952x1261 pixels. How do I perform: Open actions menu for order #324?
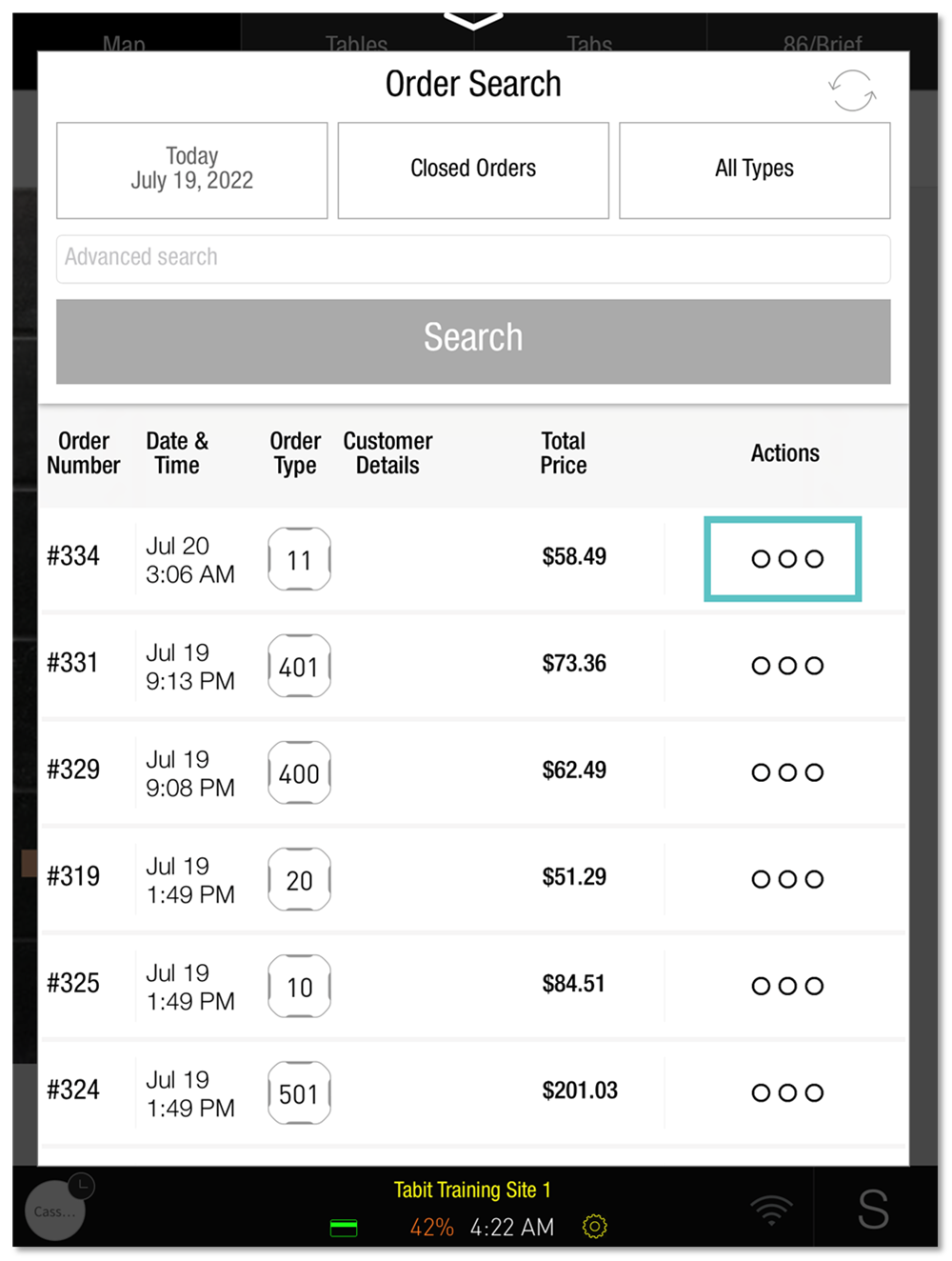tap(786, 1092)
